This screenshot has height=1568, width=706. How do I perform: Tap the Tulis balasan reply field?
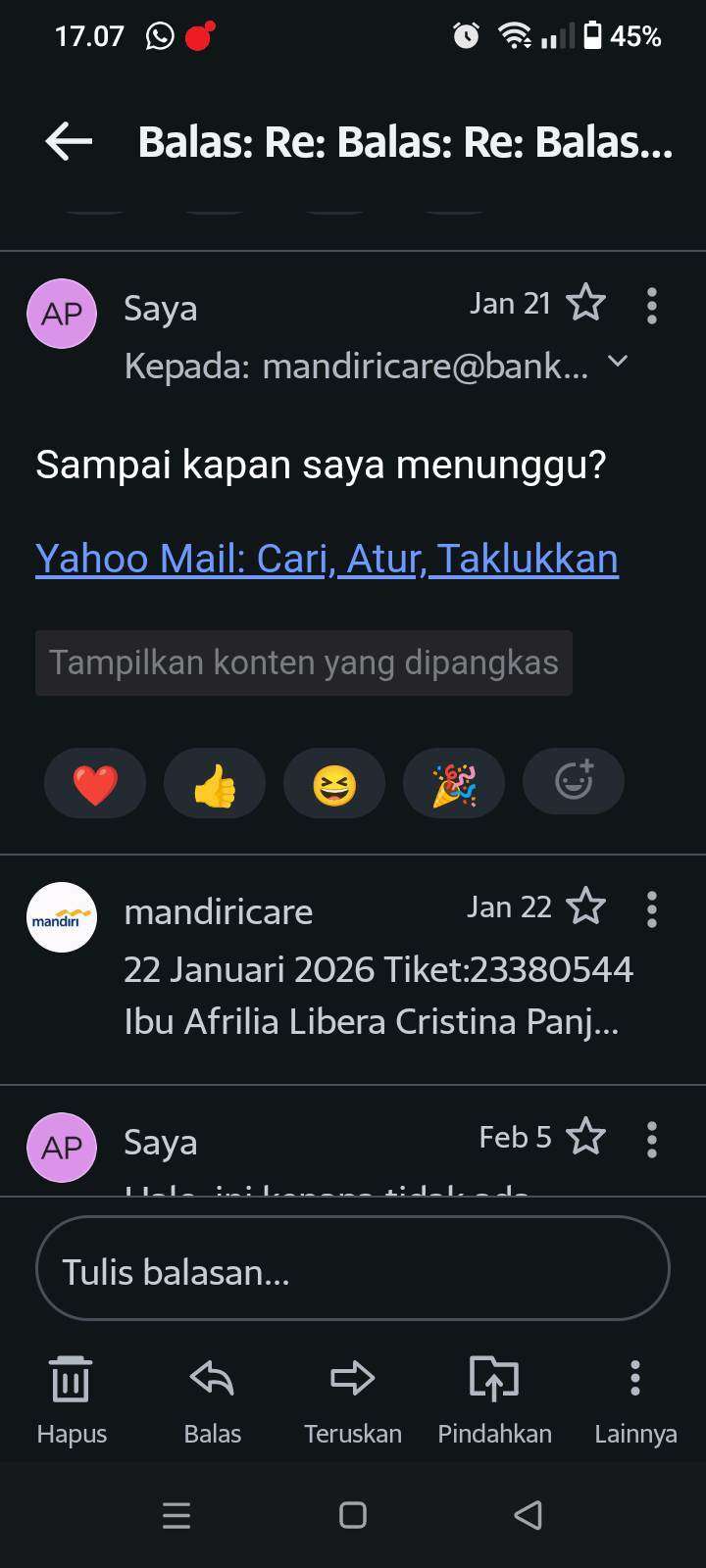point(353,1269)
